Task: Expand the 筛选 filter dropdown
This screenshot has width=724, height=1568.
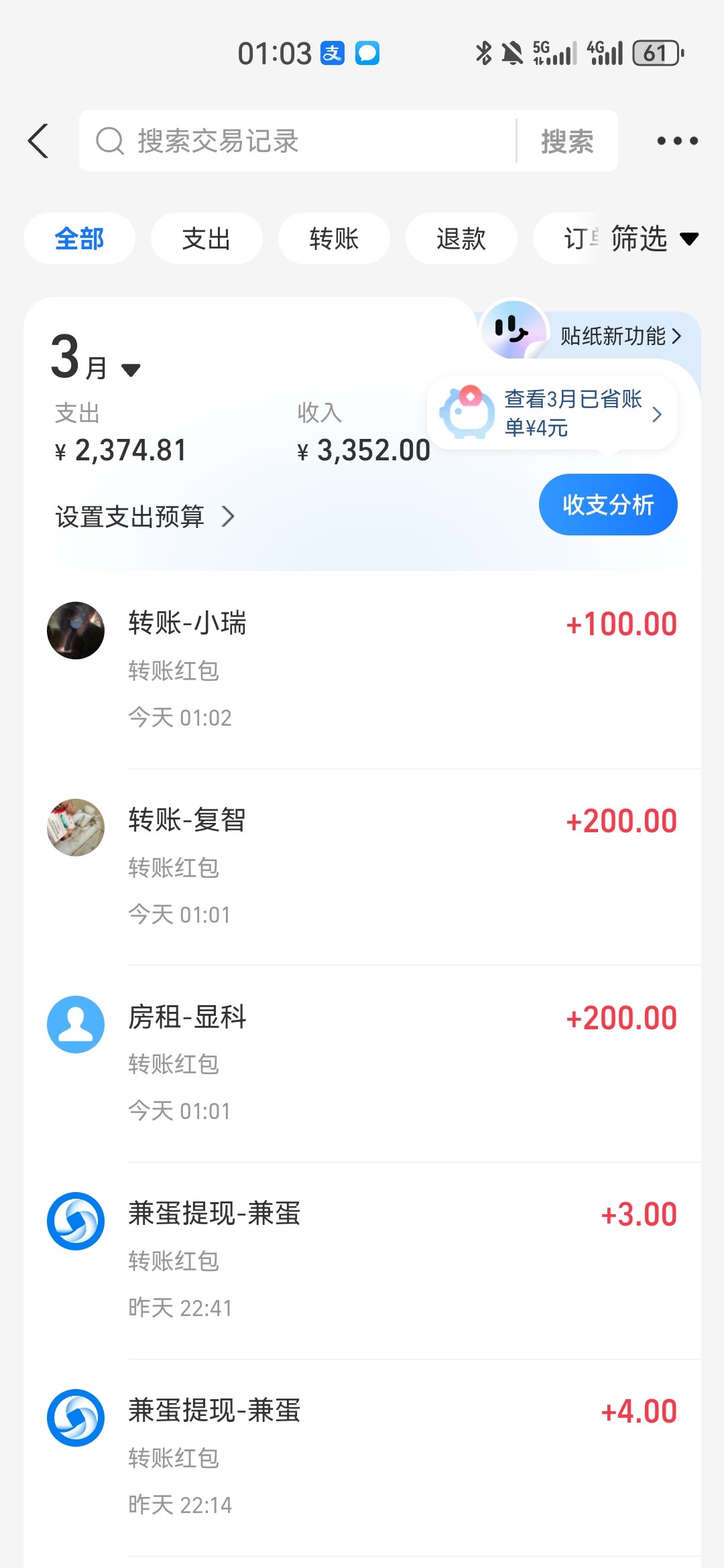Action: click(654, 239)
